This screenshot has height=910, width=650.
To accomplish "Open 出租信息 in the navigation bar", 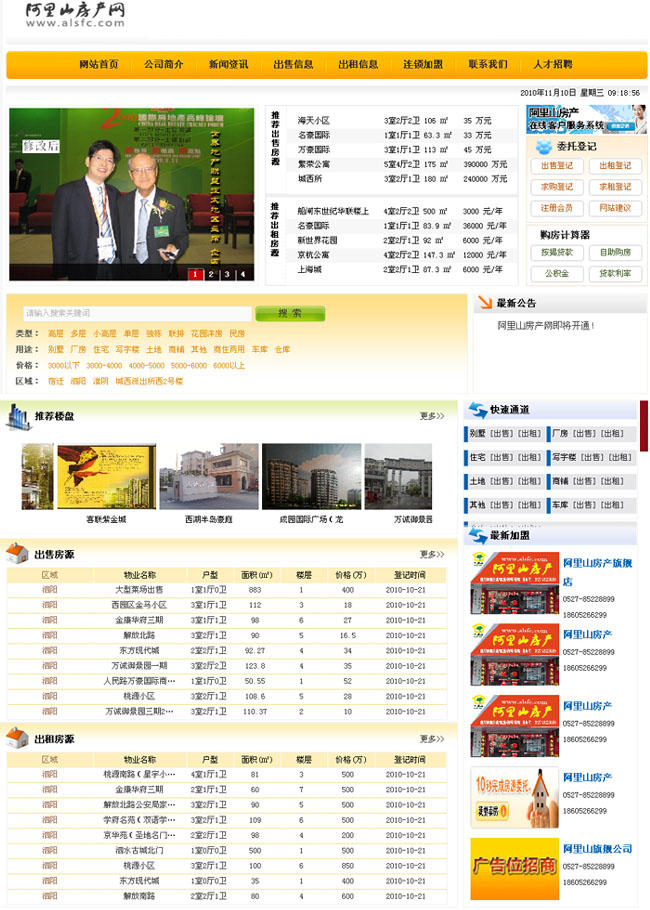I will [x=358, y=64].
